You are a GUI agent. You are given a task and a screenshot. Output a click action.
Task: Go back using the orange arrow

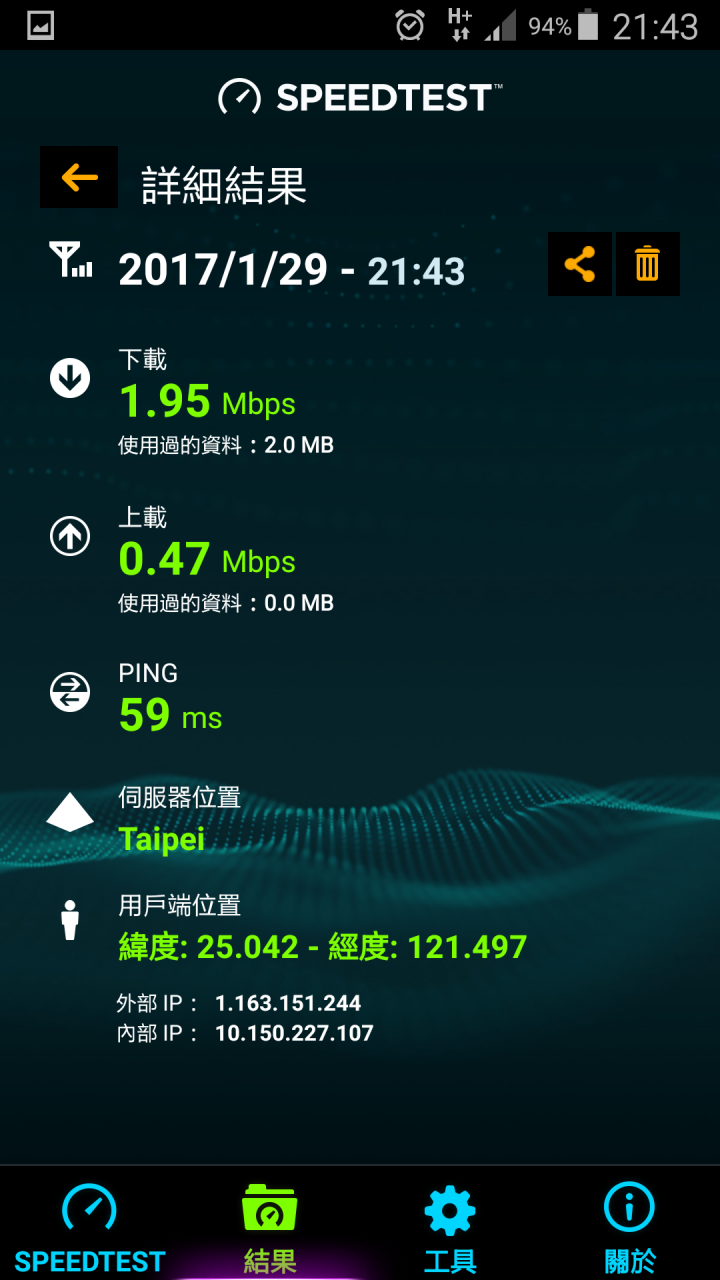[79, 178]
